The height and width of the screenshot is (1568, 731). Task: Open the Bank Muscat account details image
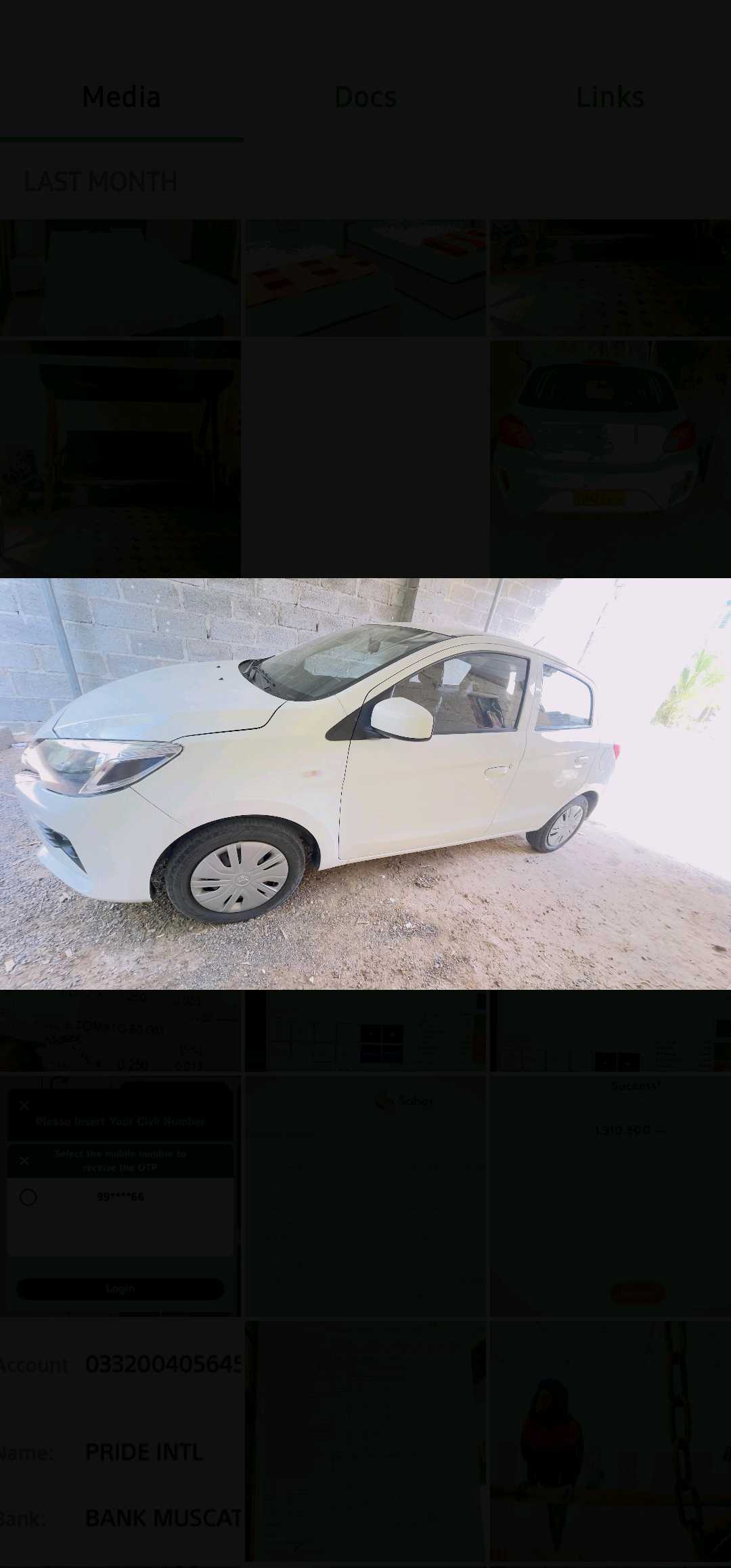point(120,1442)
